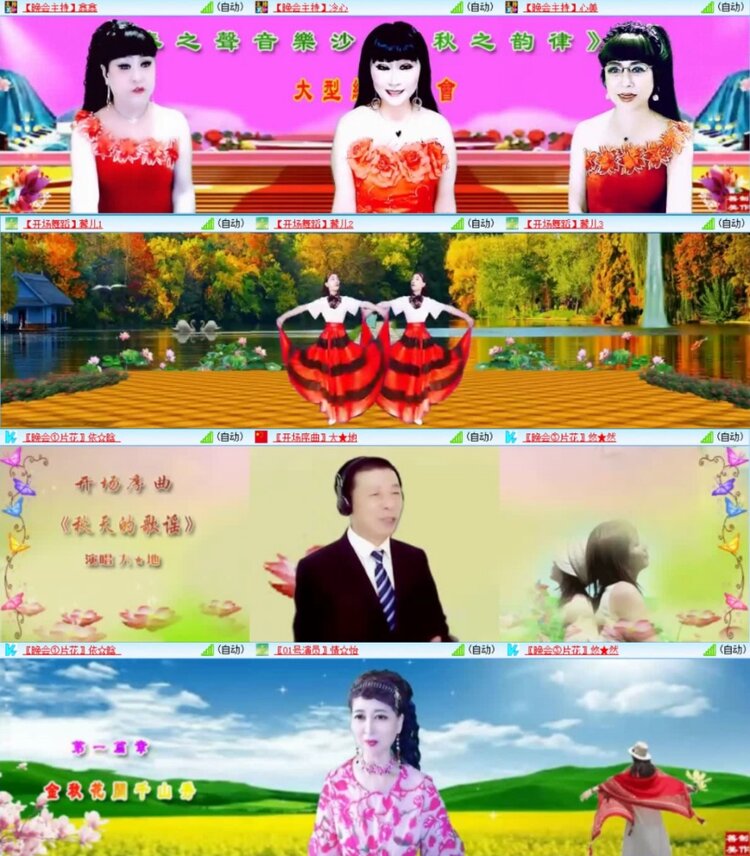The image size is (750, 856).
Task: Click the blue app icon beside 蓉儿1
Action: [10, 221]
